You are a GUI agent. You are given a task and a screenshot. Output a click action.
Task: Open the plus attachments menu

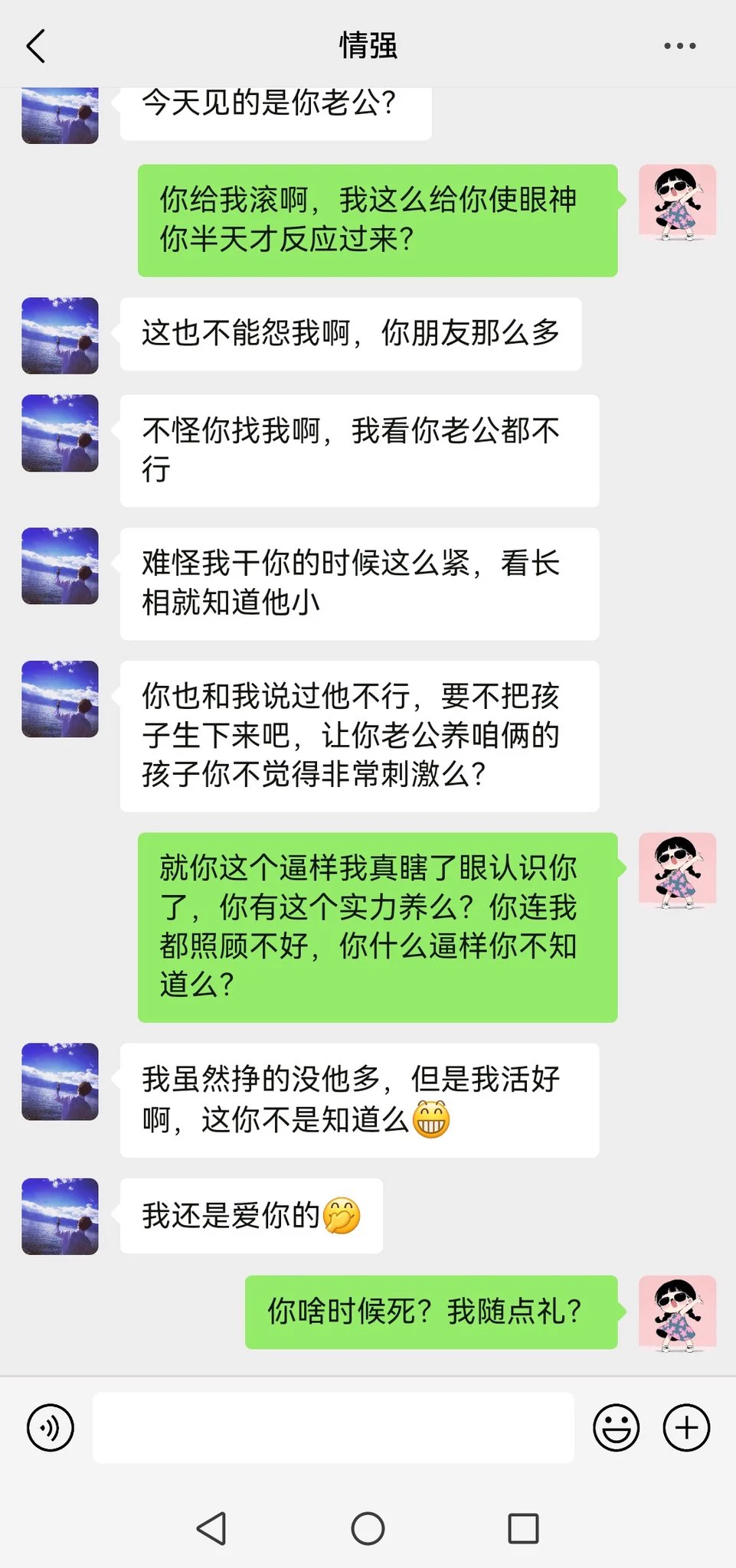click(x=686, y=1428)
